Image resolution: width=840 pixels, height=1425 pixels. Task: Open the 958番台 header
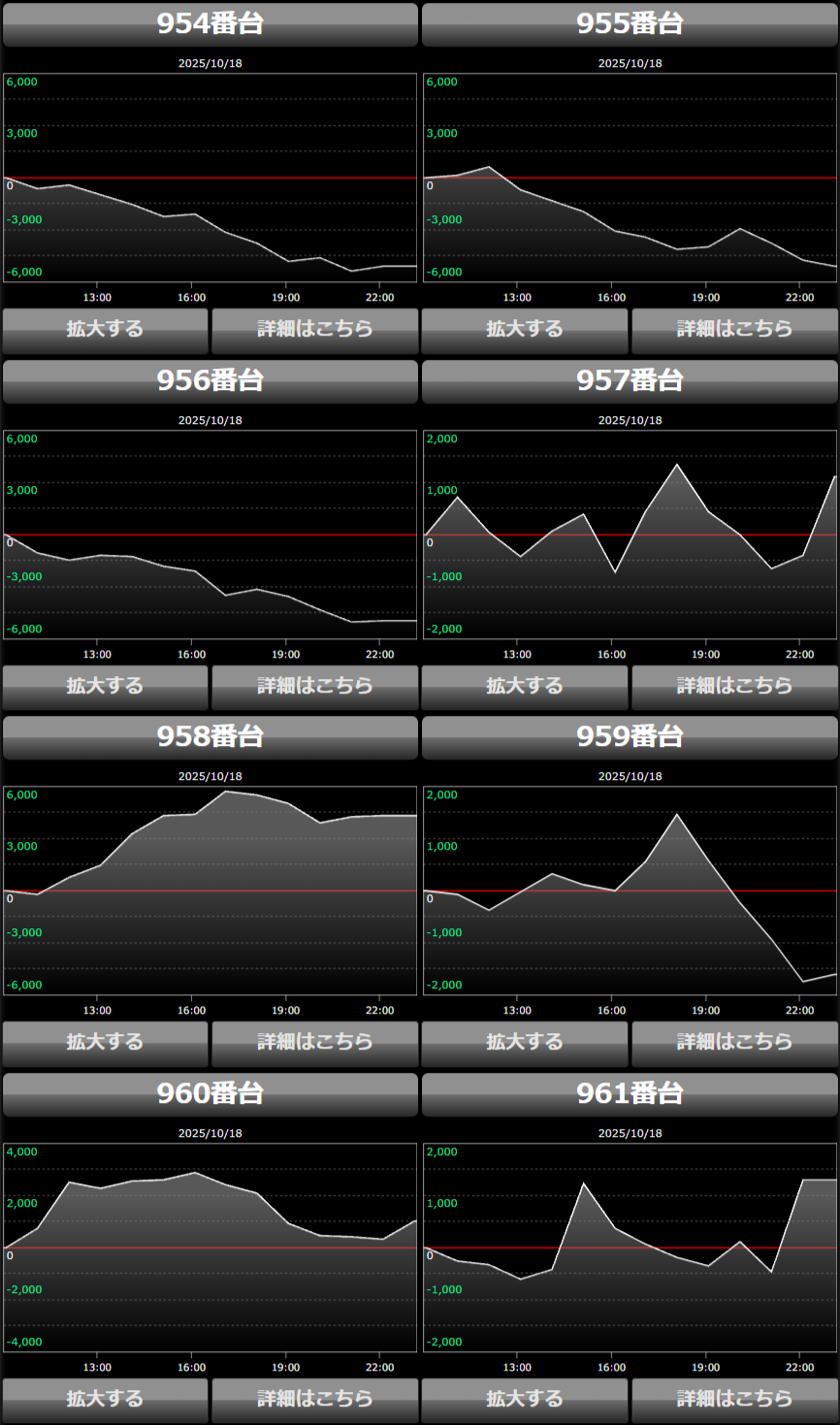(x=210, y=737)
